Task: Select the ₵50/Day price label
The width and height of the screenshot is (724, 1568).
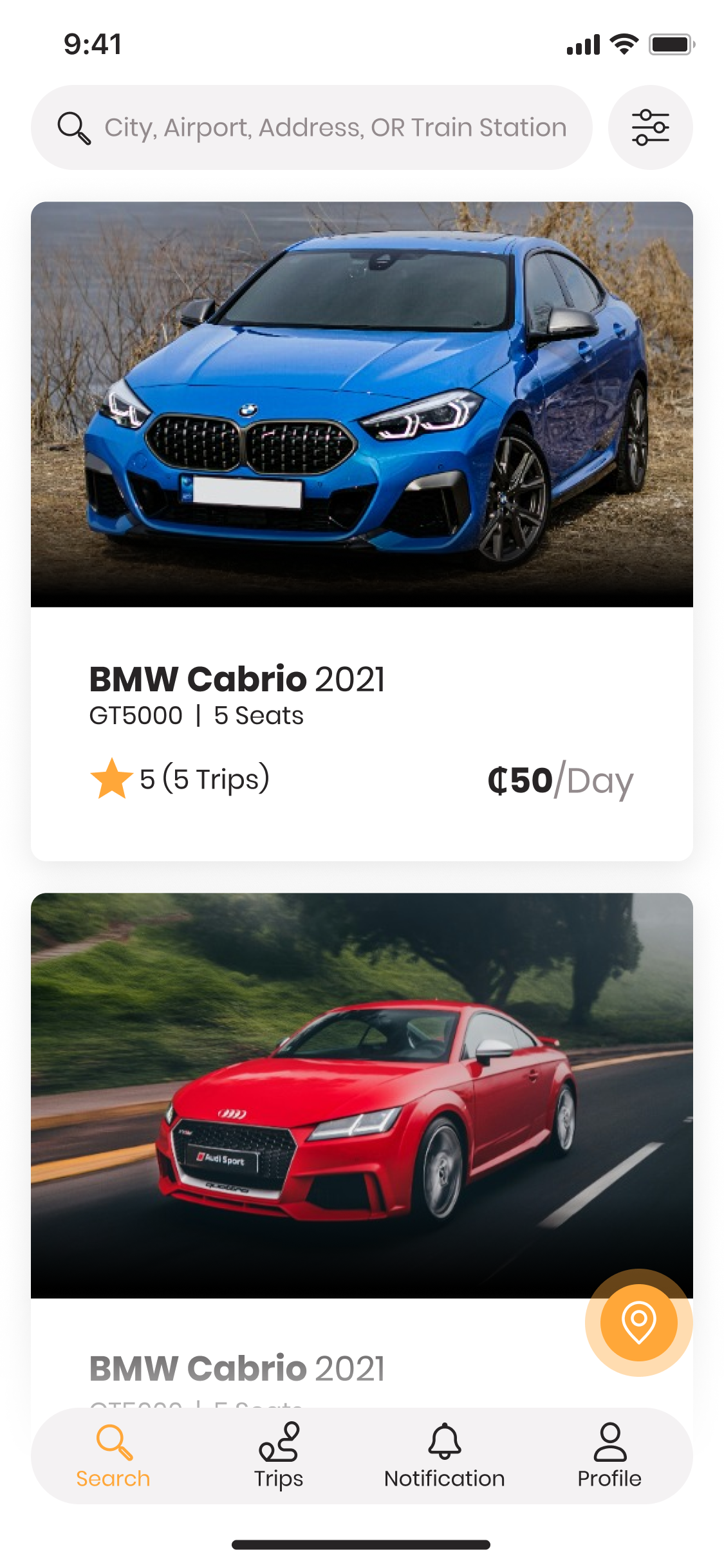Action: tap(559, 779)
